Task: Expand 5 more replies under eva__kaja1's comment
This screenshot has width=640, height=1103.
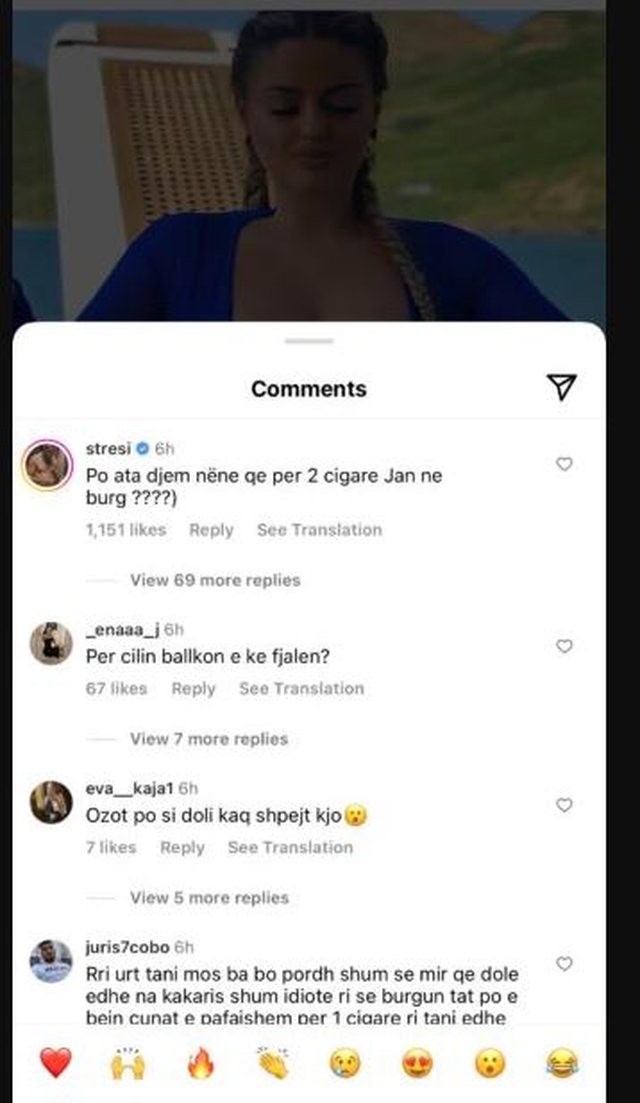Action: pos(208,898)
